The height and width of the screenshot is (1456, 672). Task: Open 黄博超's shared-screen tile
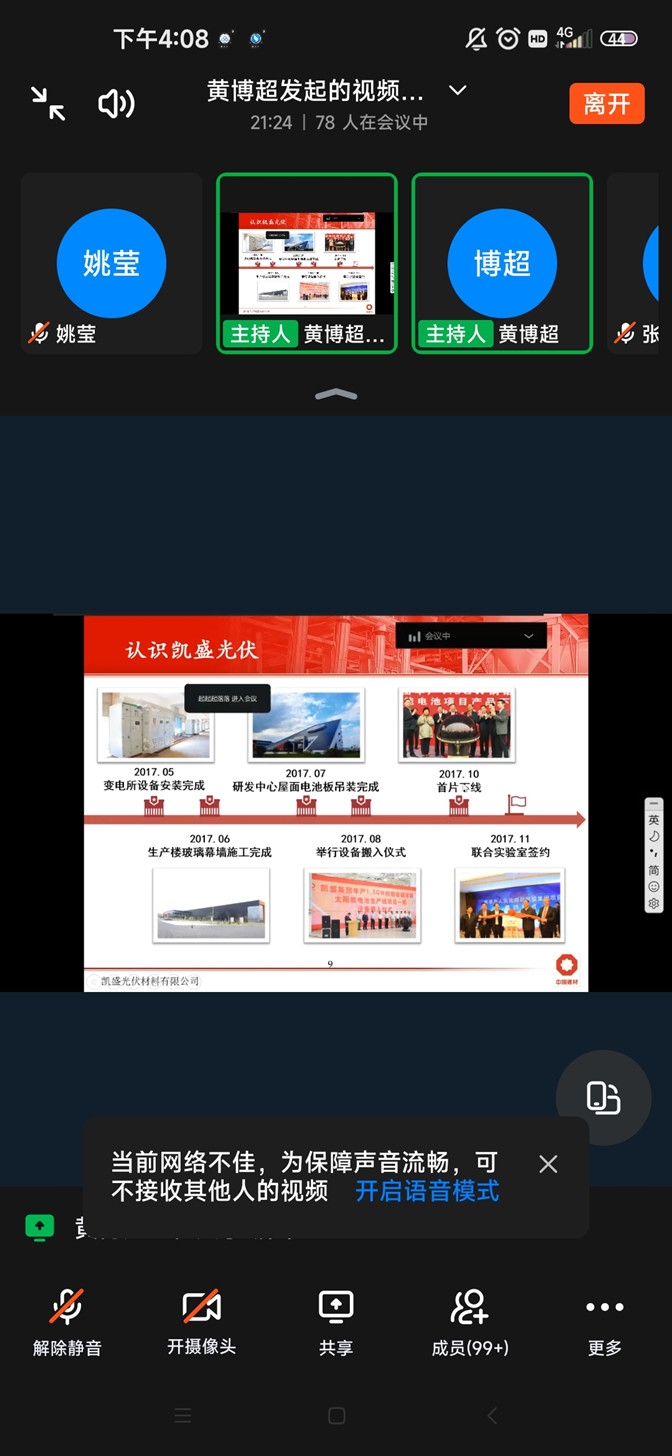pyautogui.click(x=307, y=264)
